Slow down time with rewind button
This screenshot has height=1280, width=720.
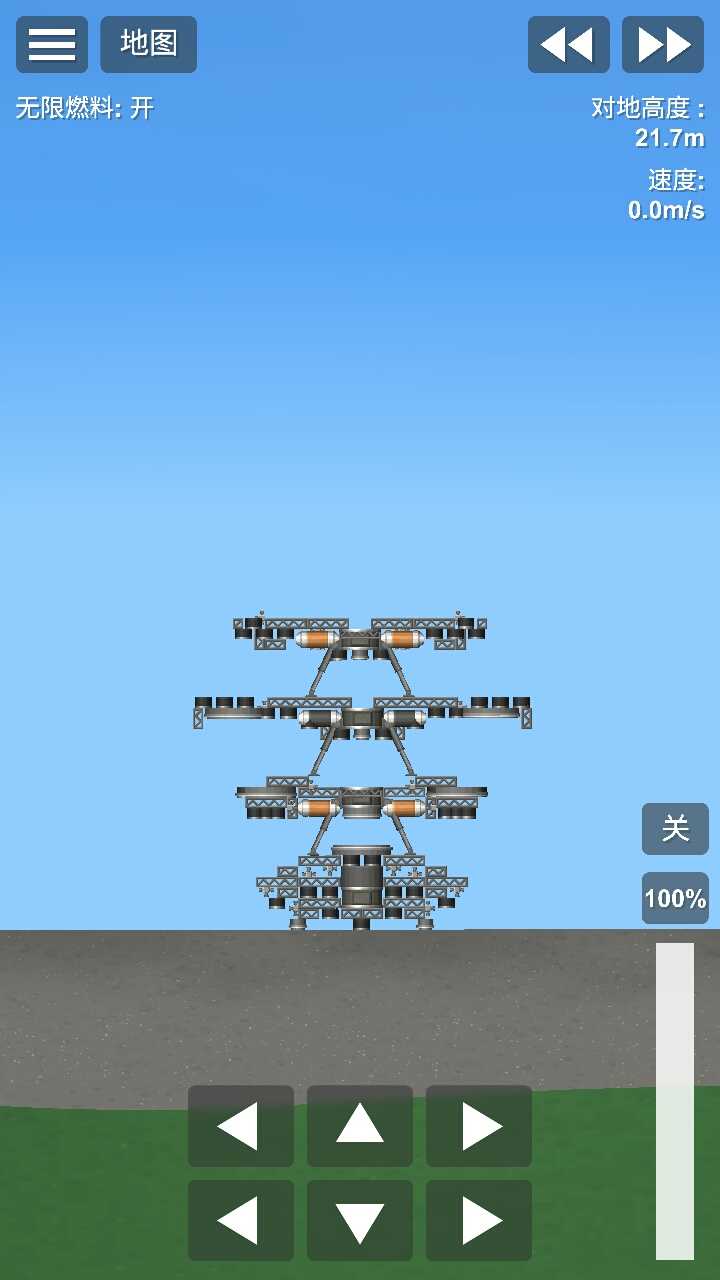(568, 44)
